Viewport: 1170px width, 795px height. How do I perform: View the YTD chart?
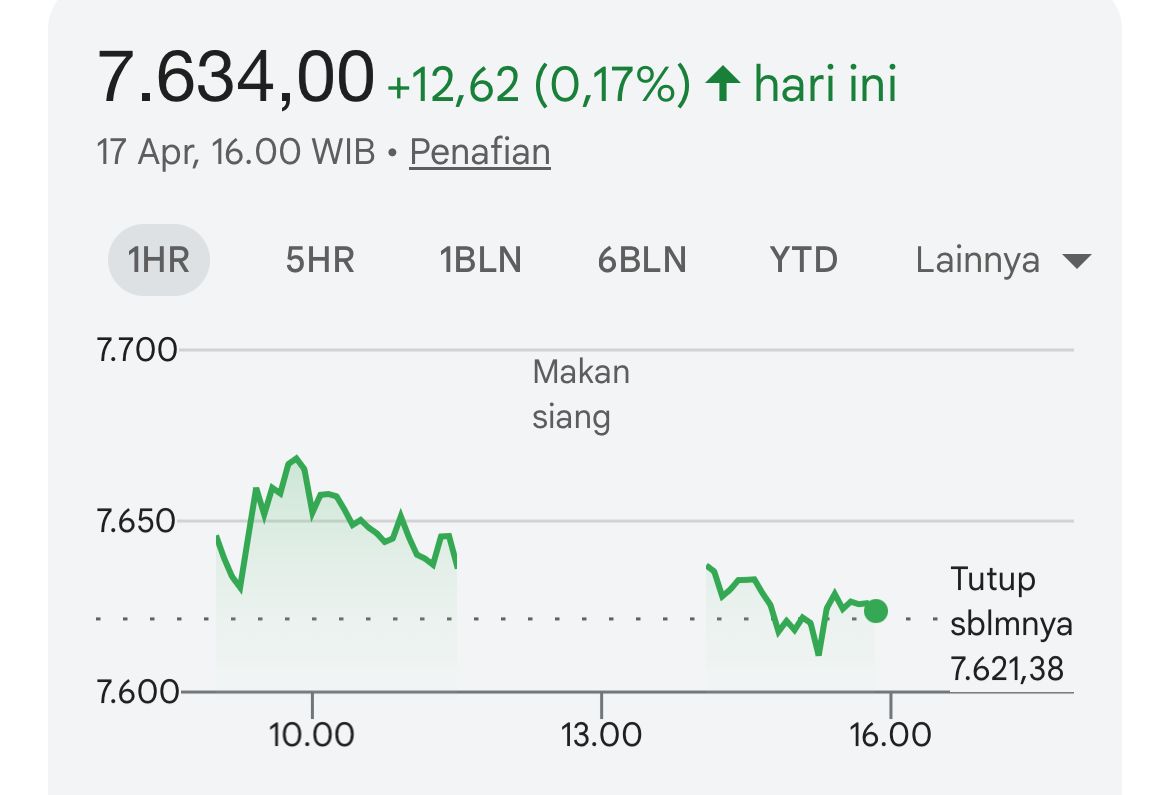(803, 260)
